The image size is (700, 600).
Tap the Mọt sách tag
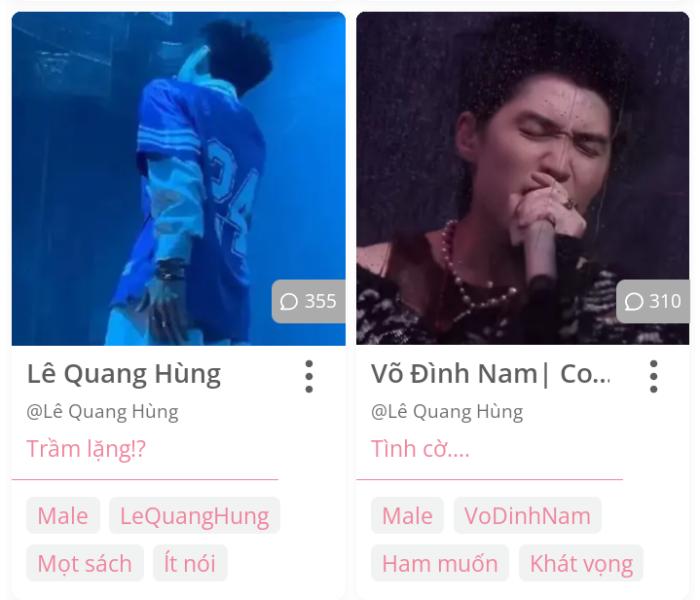(85, 563)
